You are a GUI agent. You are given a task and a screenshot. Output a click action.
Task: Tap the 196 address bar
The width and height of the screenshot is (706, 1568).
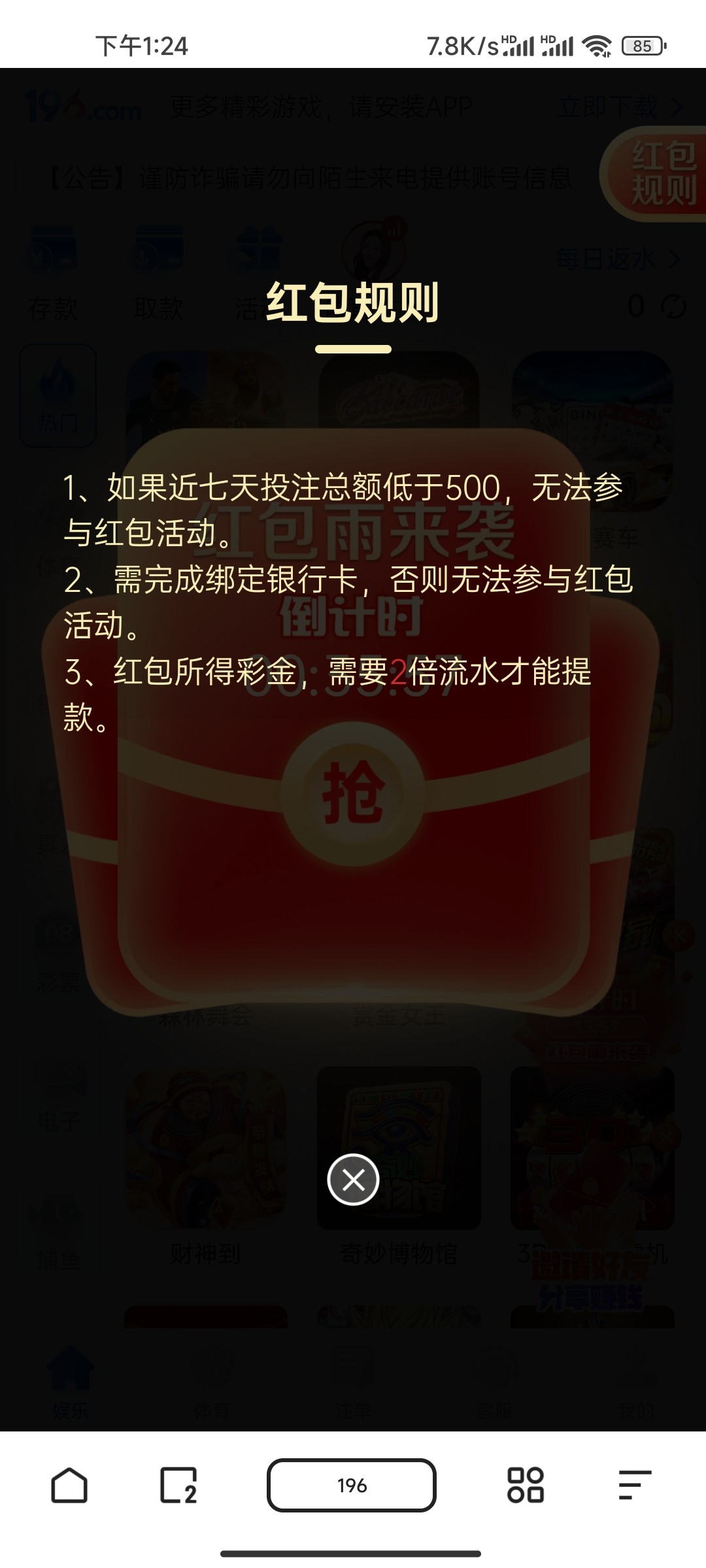click(x=352, y=1485)
